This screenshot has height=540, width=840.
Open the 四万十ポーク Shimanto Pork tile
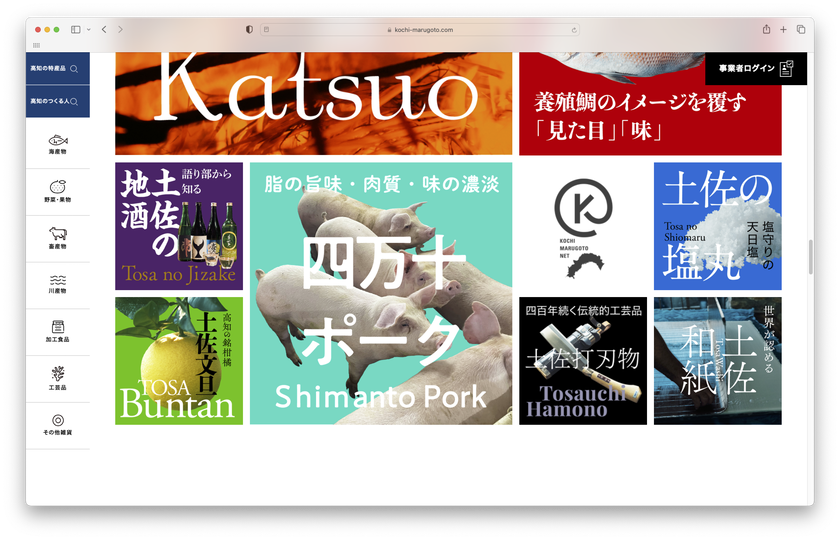point(380,293)
